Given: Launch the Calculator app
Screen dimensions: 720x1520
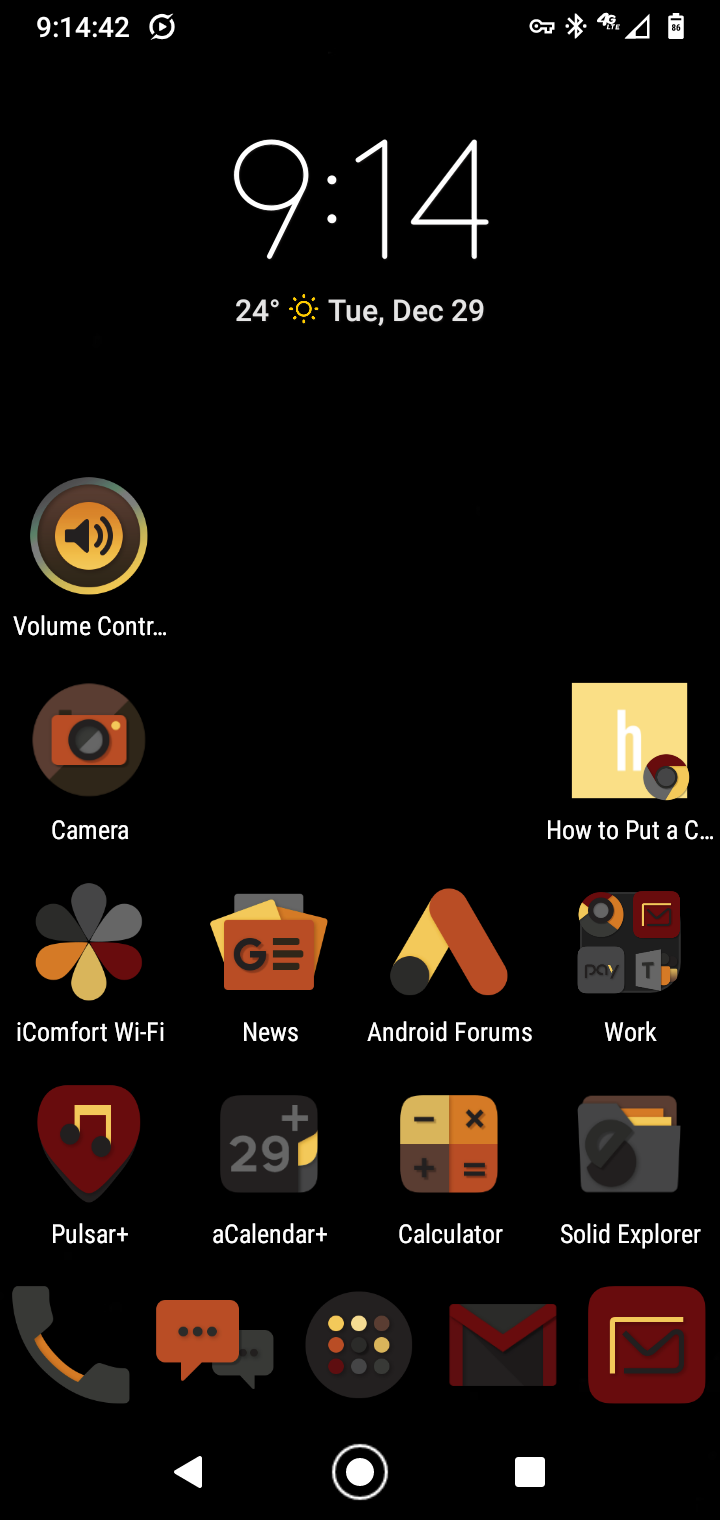Looking at the screenshot, I should click(x=449, y=1145).
